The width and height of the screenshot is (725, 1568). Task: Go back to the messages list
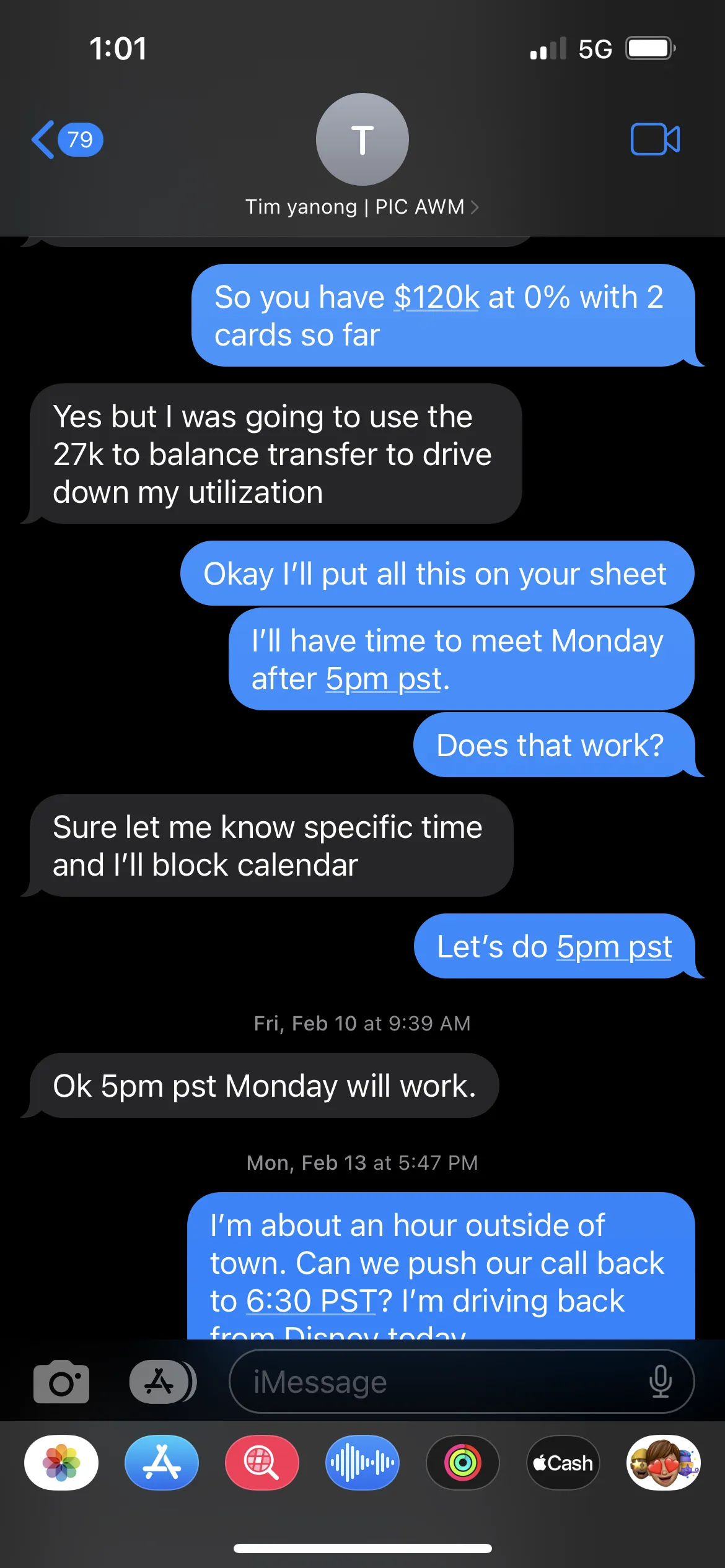[65, 140]
